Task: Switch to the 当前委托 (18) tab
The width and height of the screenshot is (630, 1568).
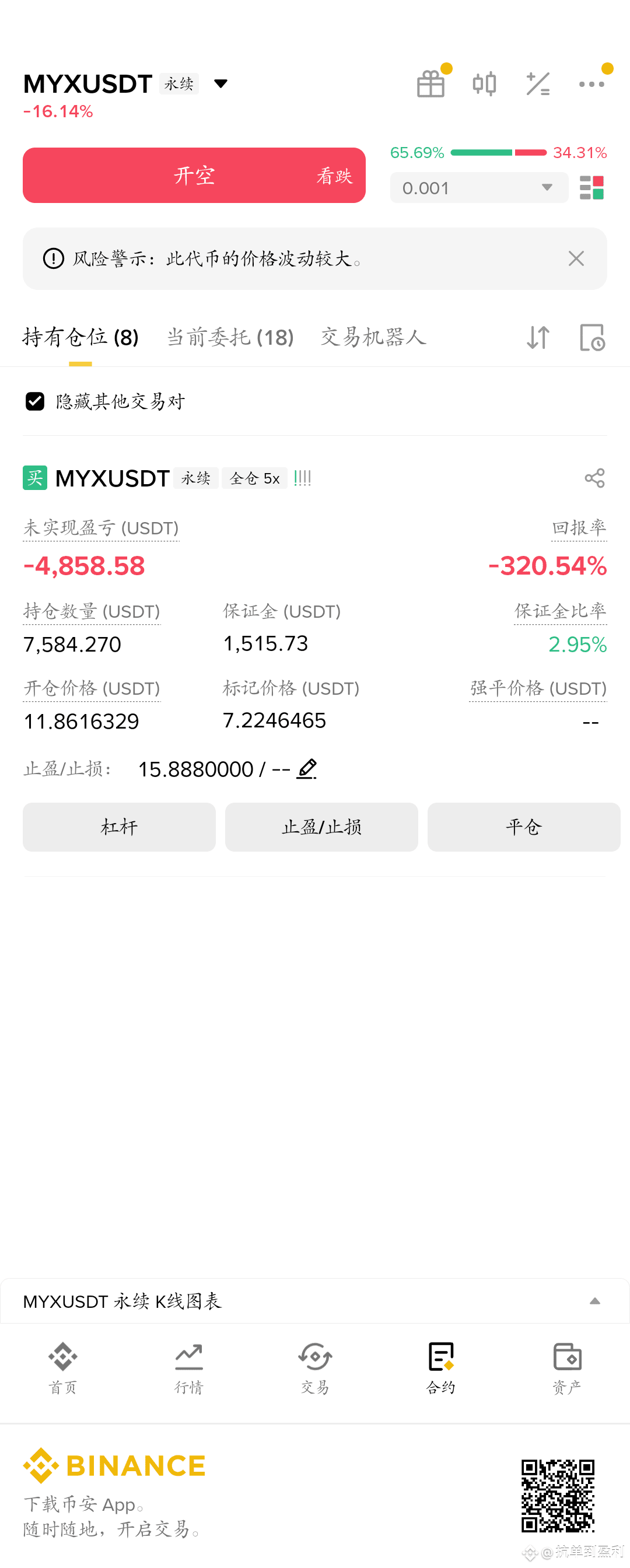Action: click(x=230, y=337)
